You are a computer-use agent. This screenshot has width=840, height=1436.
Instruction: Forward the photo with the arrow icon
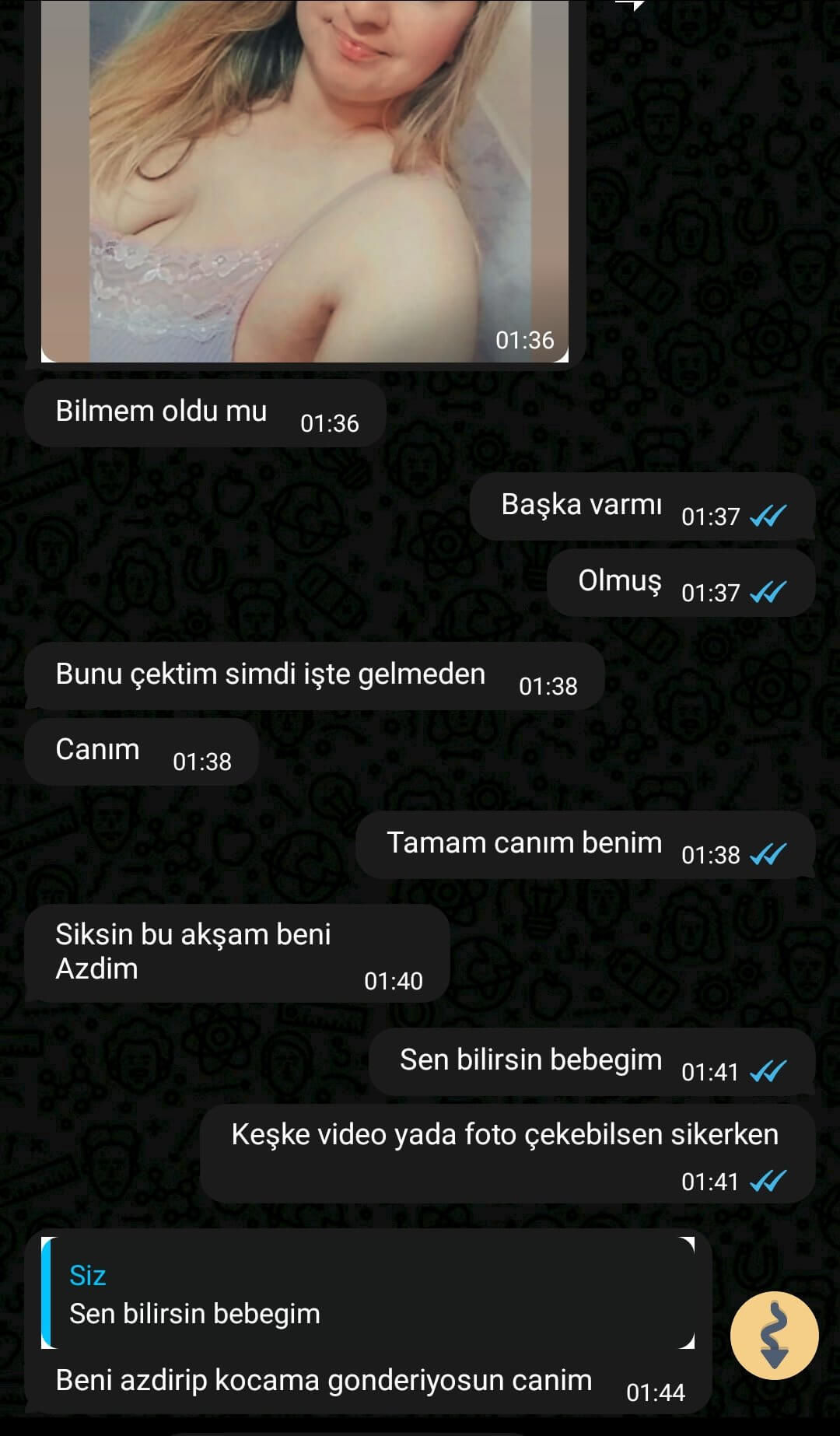tap(630, 5)
